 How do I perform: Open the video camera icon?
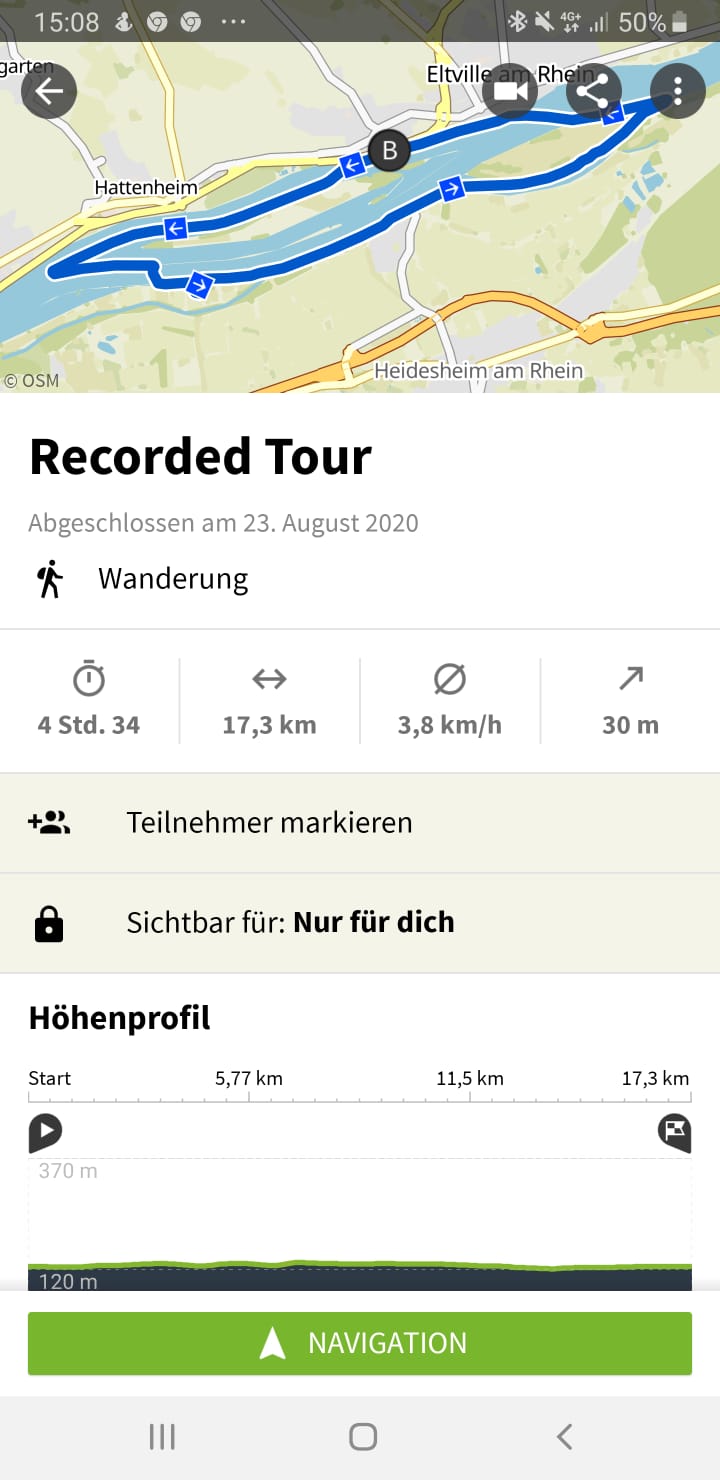click(510, 91)
